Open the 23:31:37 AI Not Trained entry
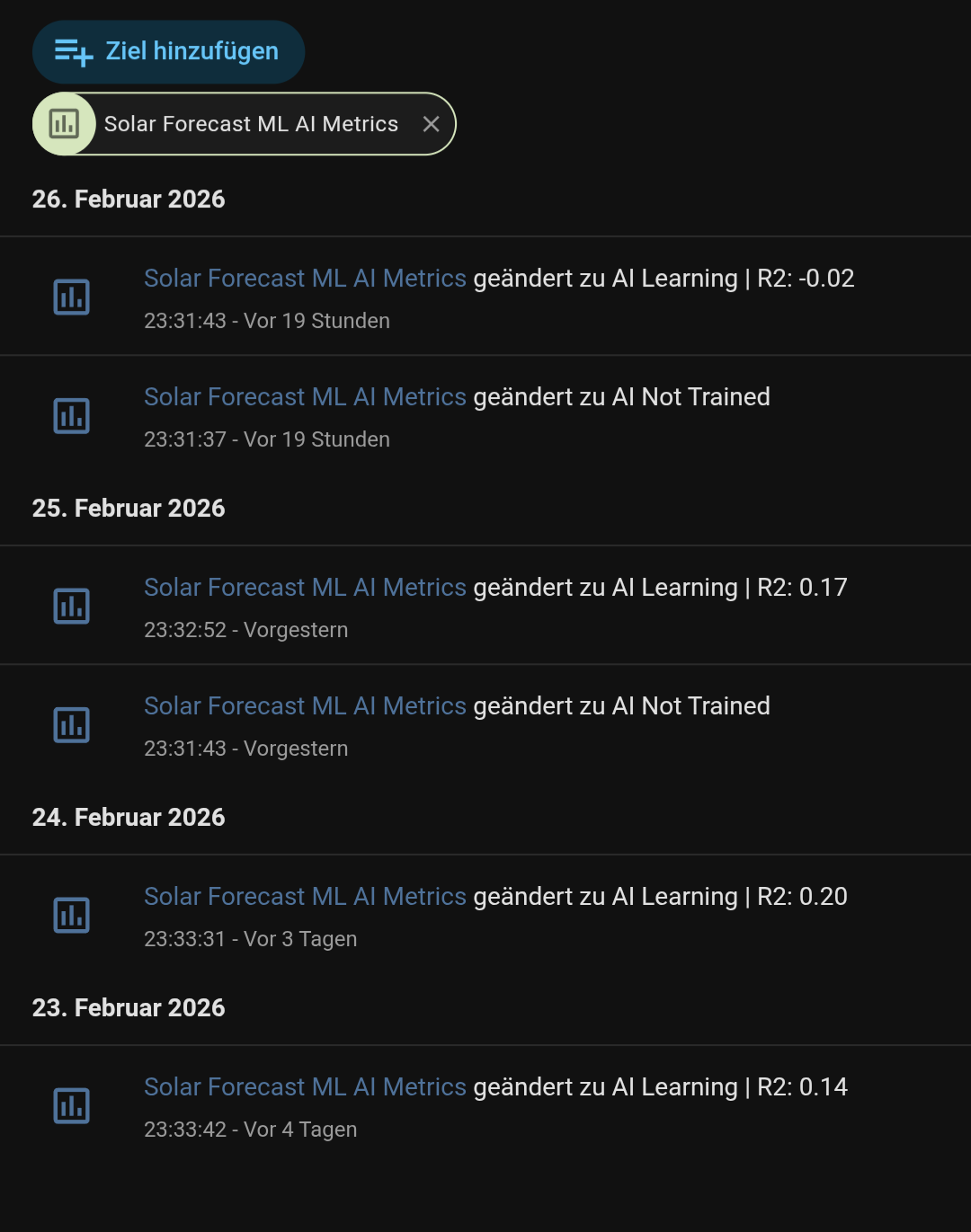Screen dimensions: 971x1232 coord(305,397)
